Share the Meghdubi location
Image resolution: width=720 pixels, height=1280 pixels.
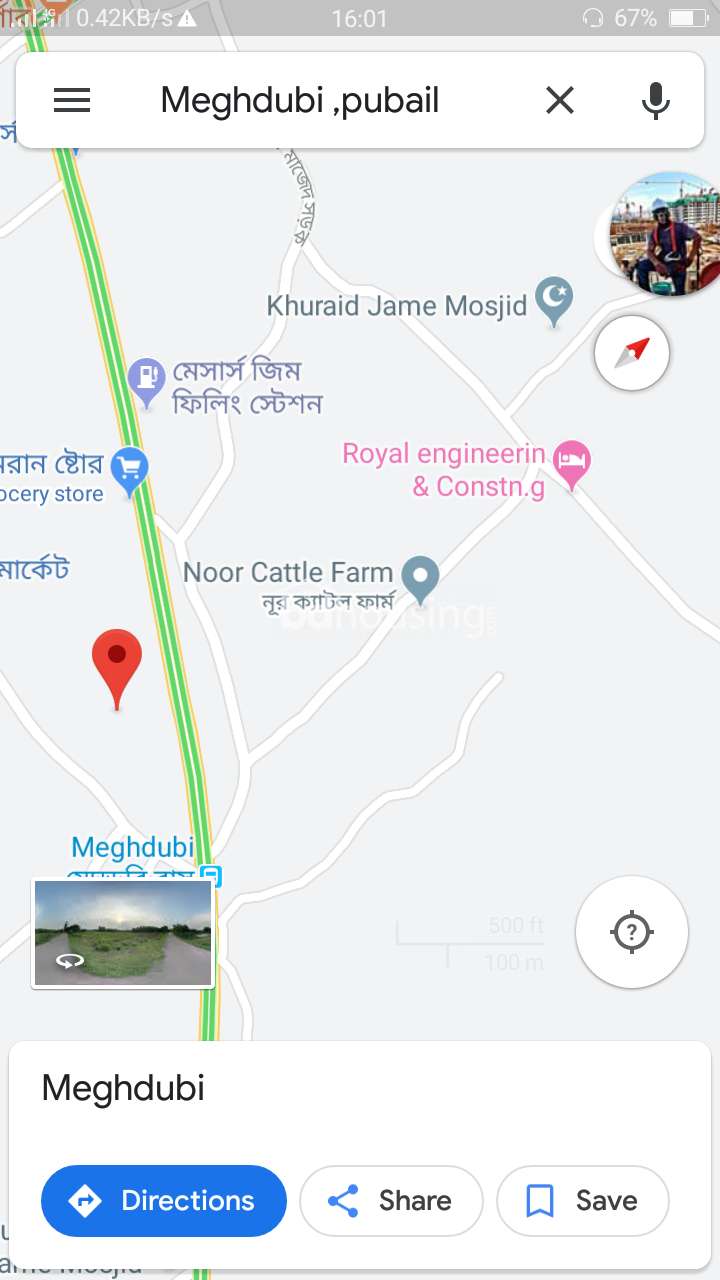pos(391,1200)
